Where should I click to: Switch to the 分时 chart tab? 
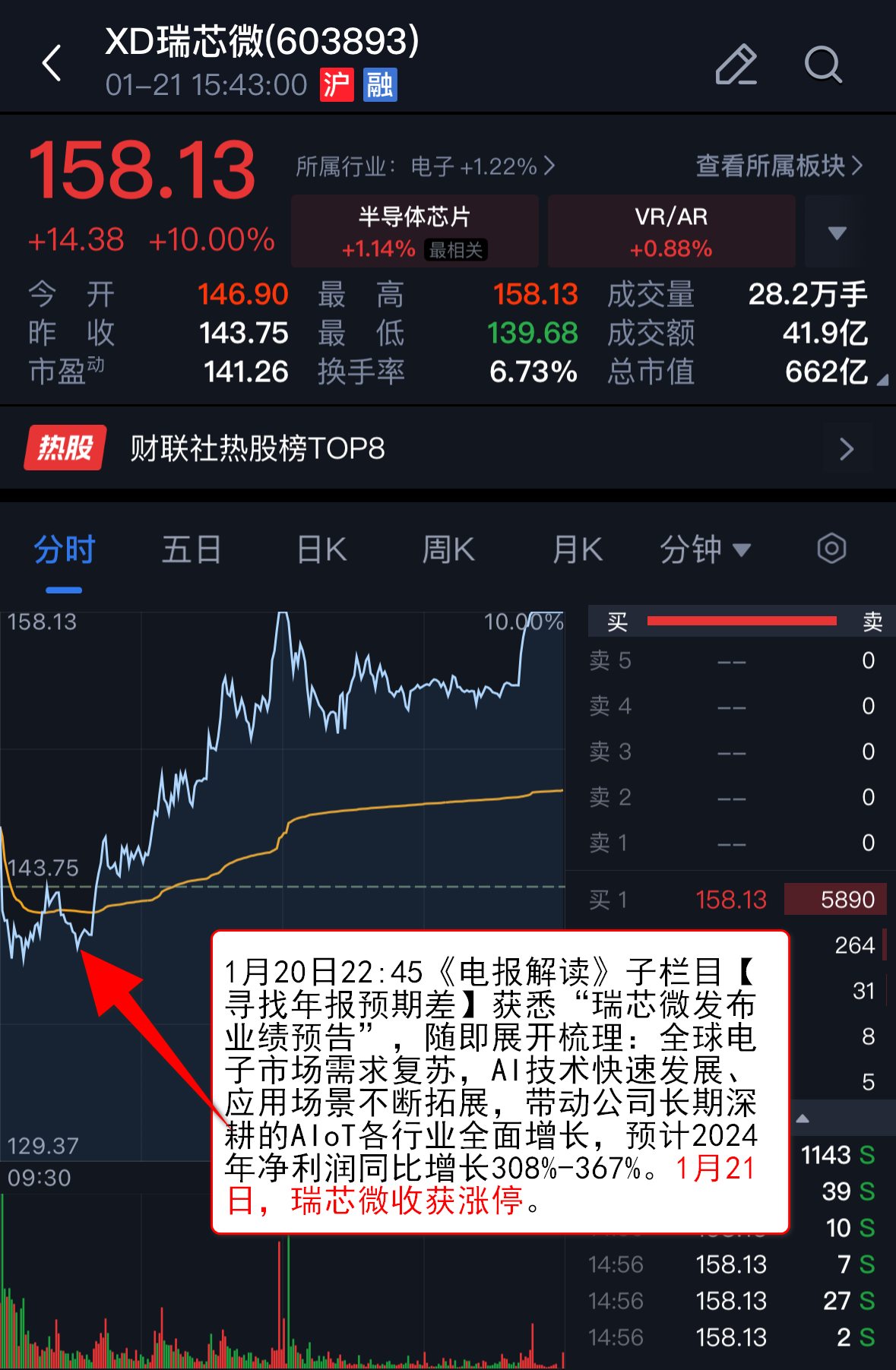64,550
